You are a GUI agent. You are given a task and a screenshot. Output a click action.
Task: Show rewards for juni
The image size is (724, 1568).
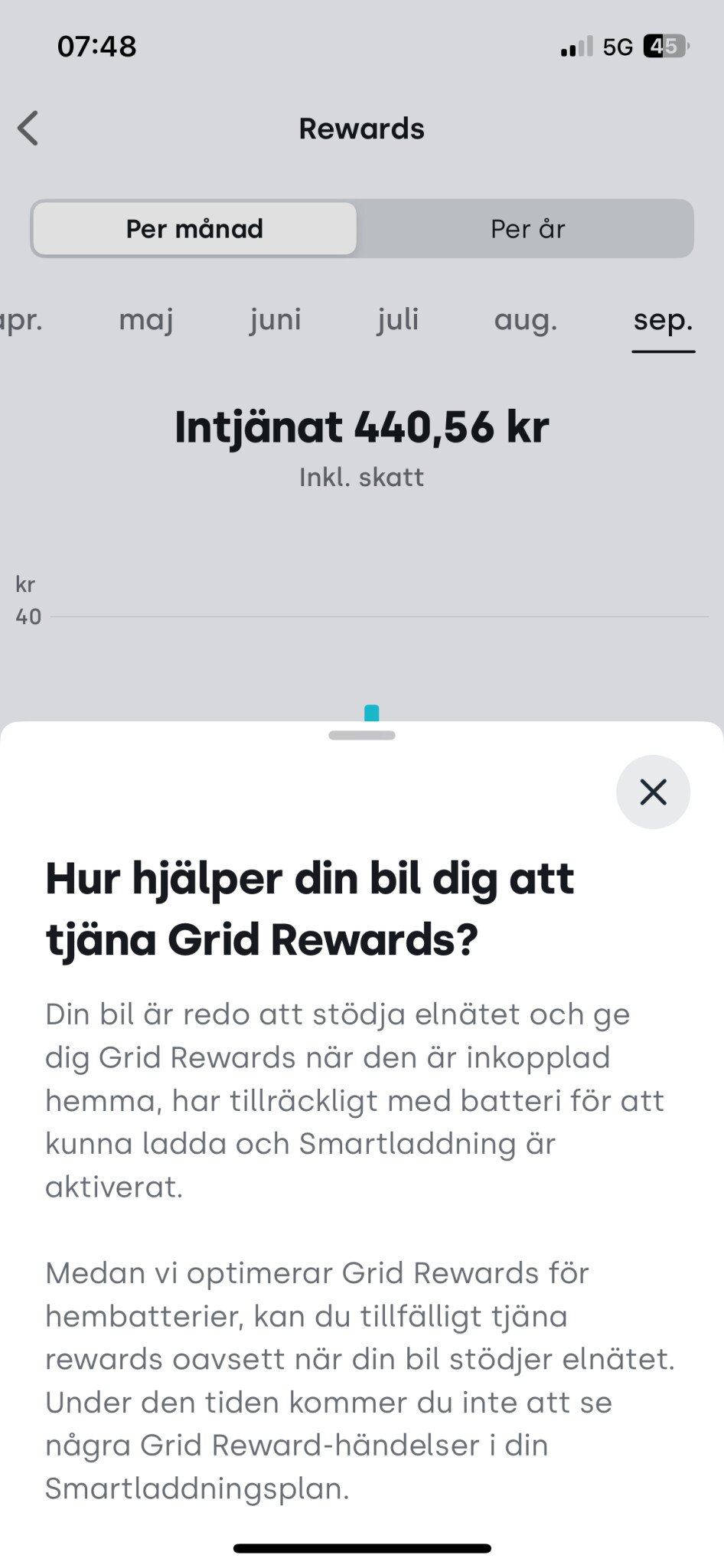coord(275,320)
